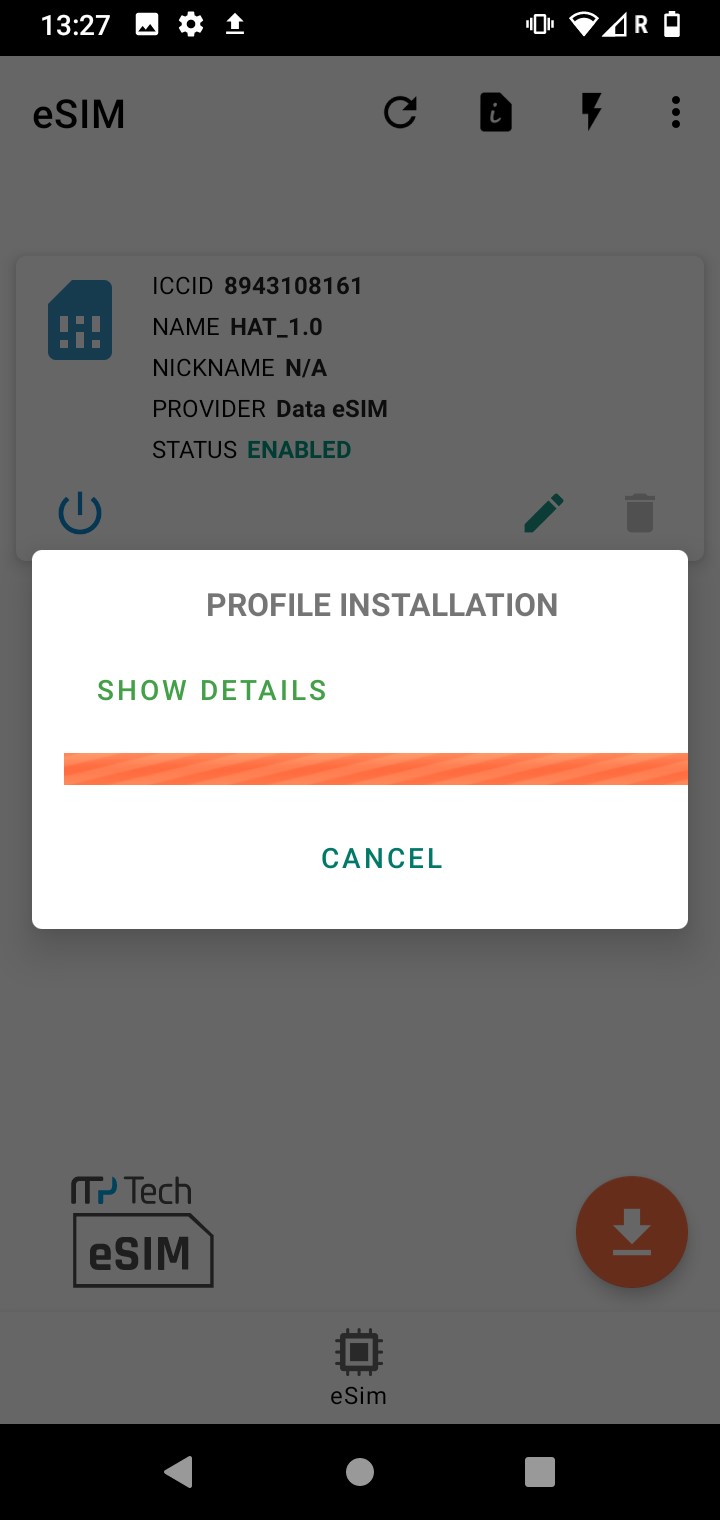Toggle the HAT_1.0 profile power icon

[80, 514]
